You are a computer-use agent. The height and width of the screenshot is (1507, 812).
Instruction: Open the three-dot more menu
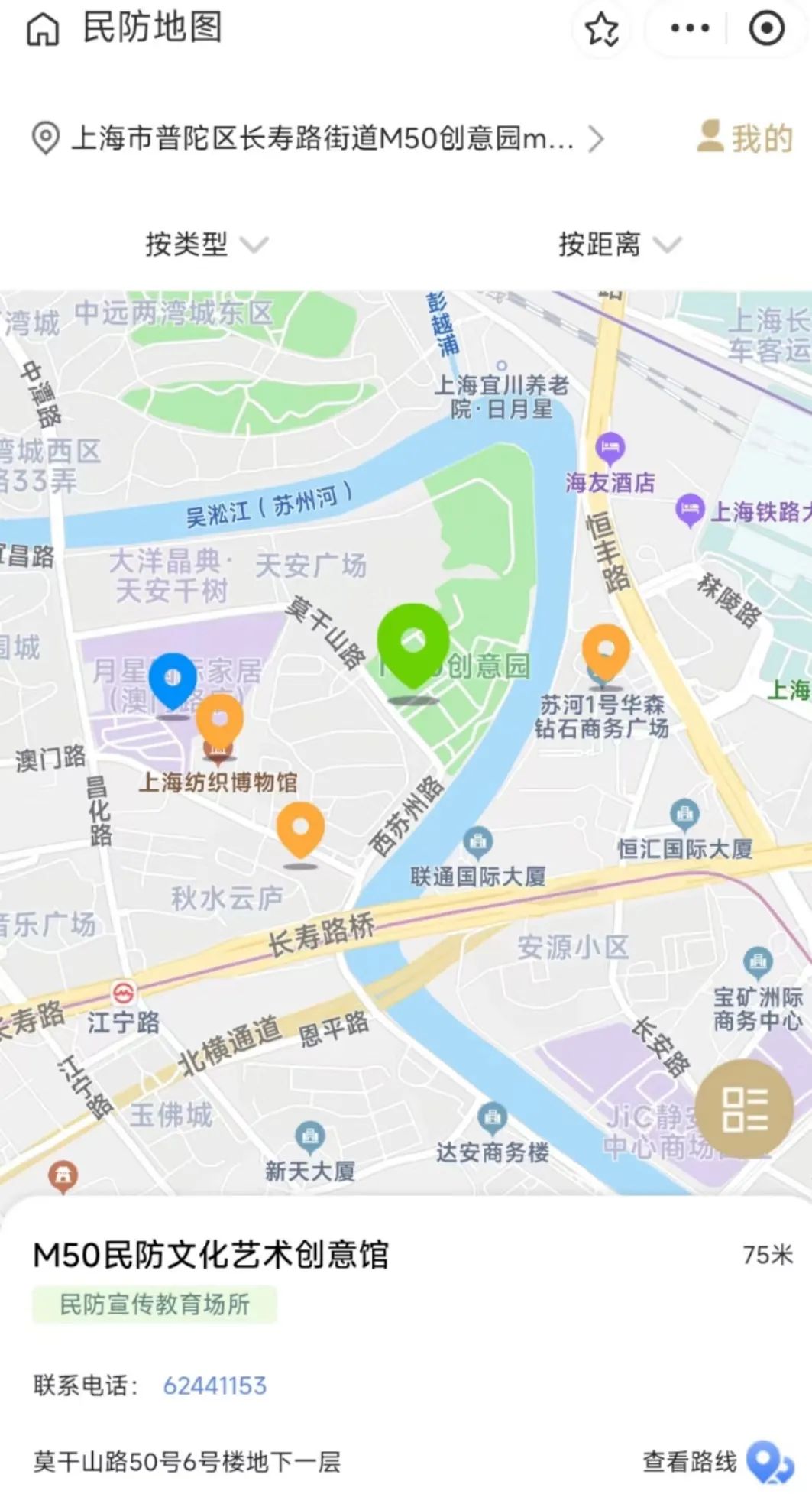(x=689, y=29)
